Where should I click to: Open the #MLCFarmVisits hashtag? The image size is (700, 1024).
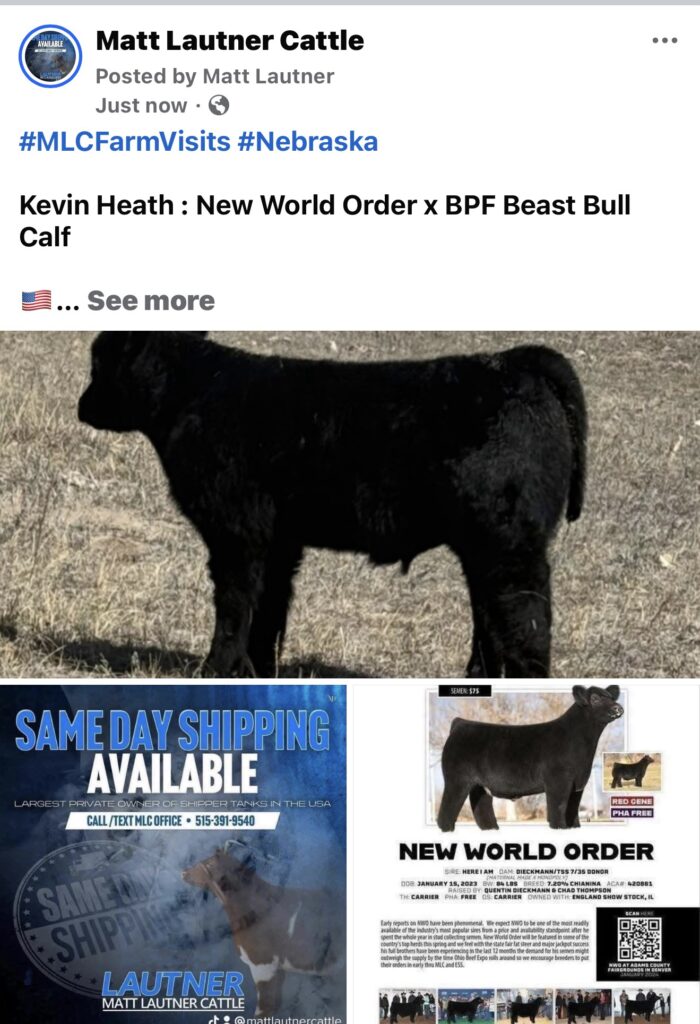124,141
